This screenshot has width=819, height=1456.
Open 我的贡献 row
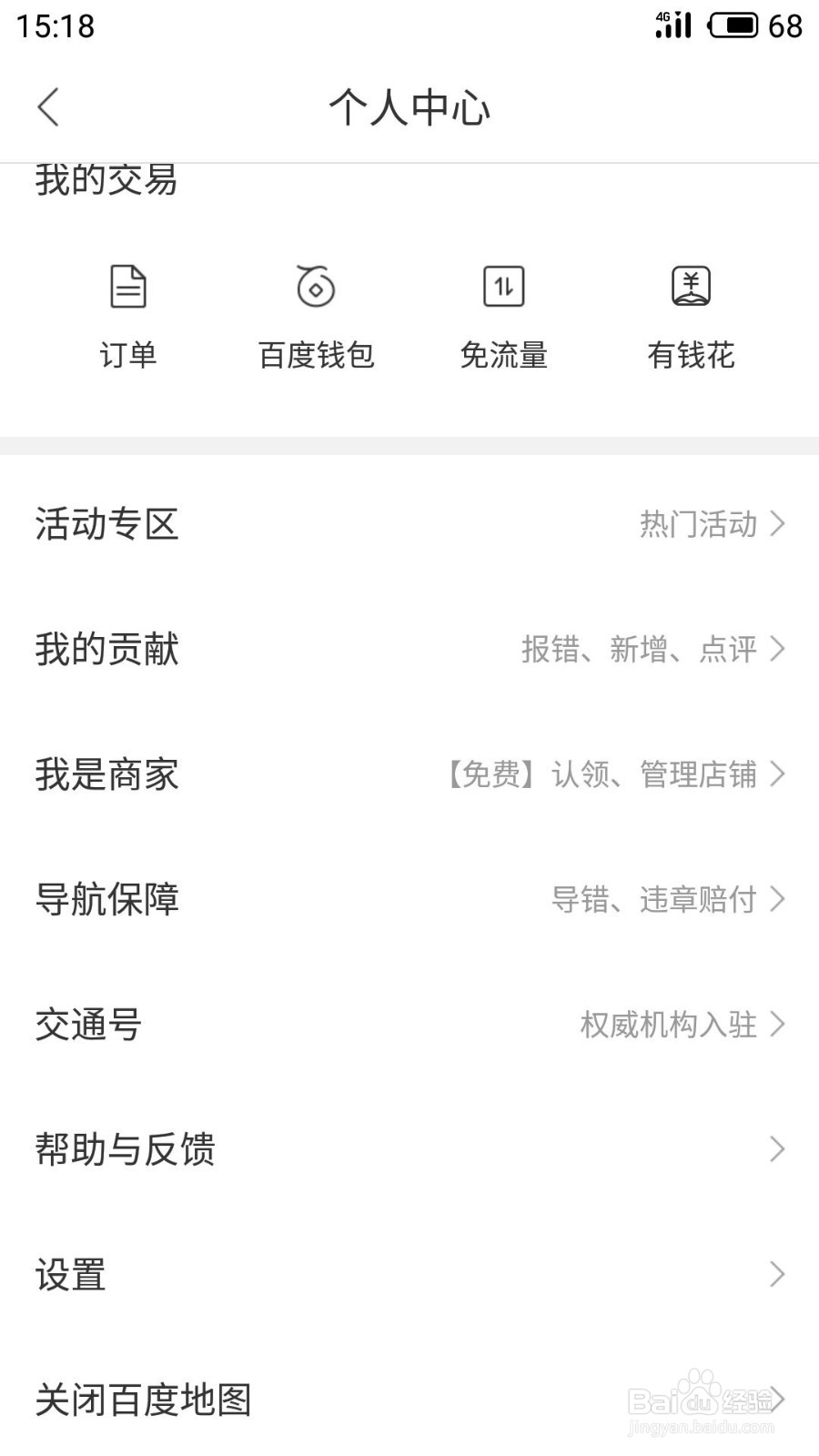pyautogui.click(x=409, y=649)
